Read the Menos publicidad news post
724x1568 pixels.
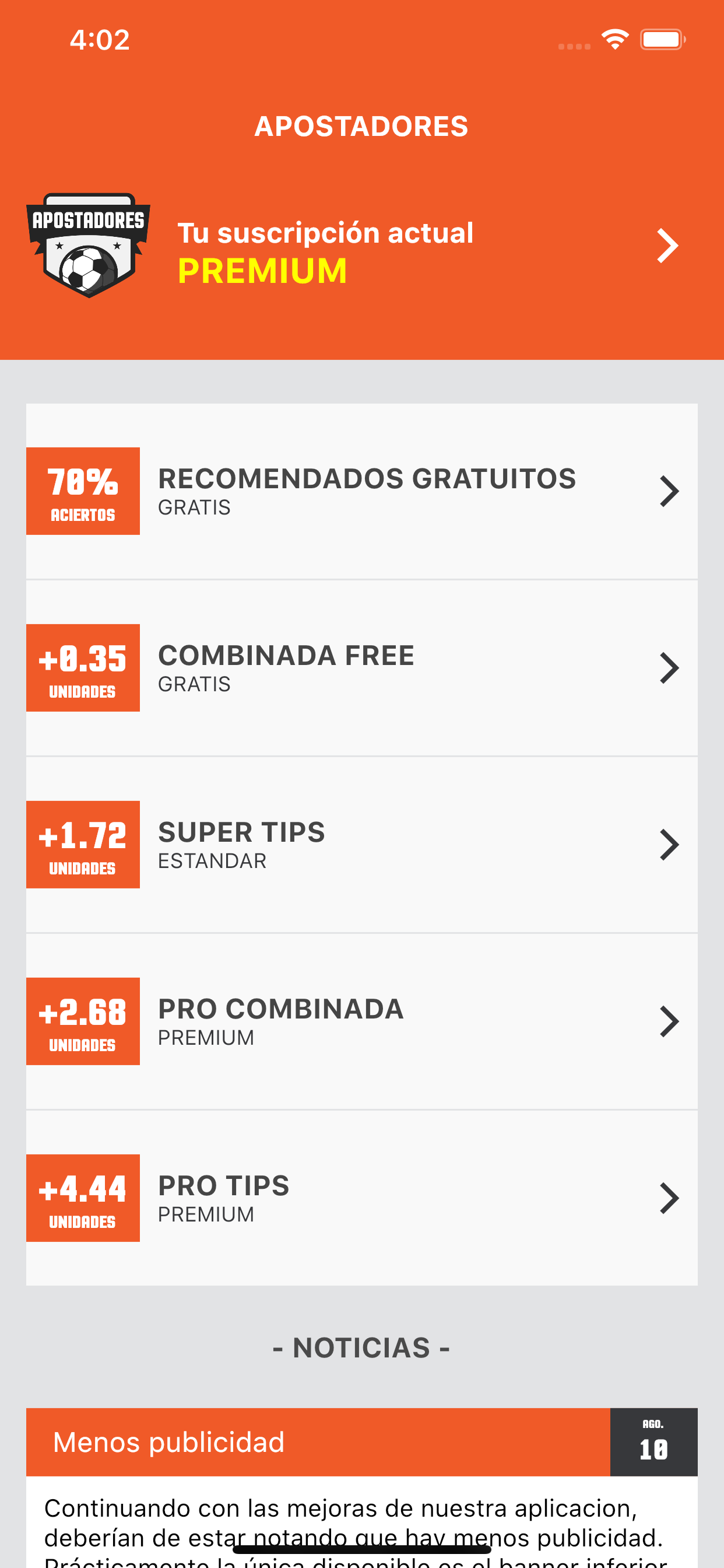[x=318, y=1442]
